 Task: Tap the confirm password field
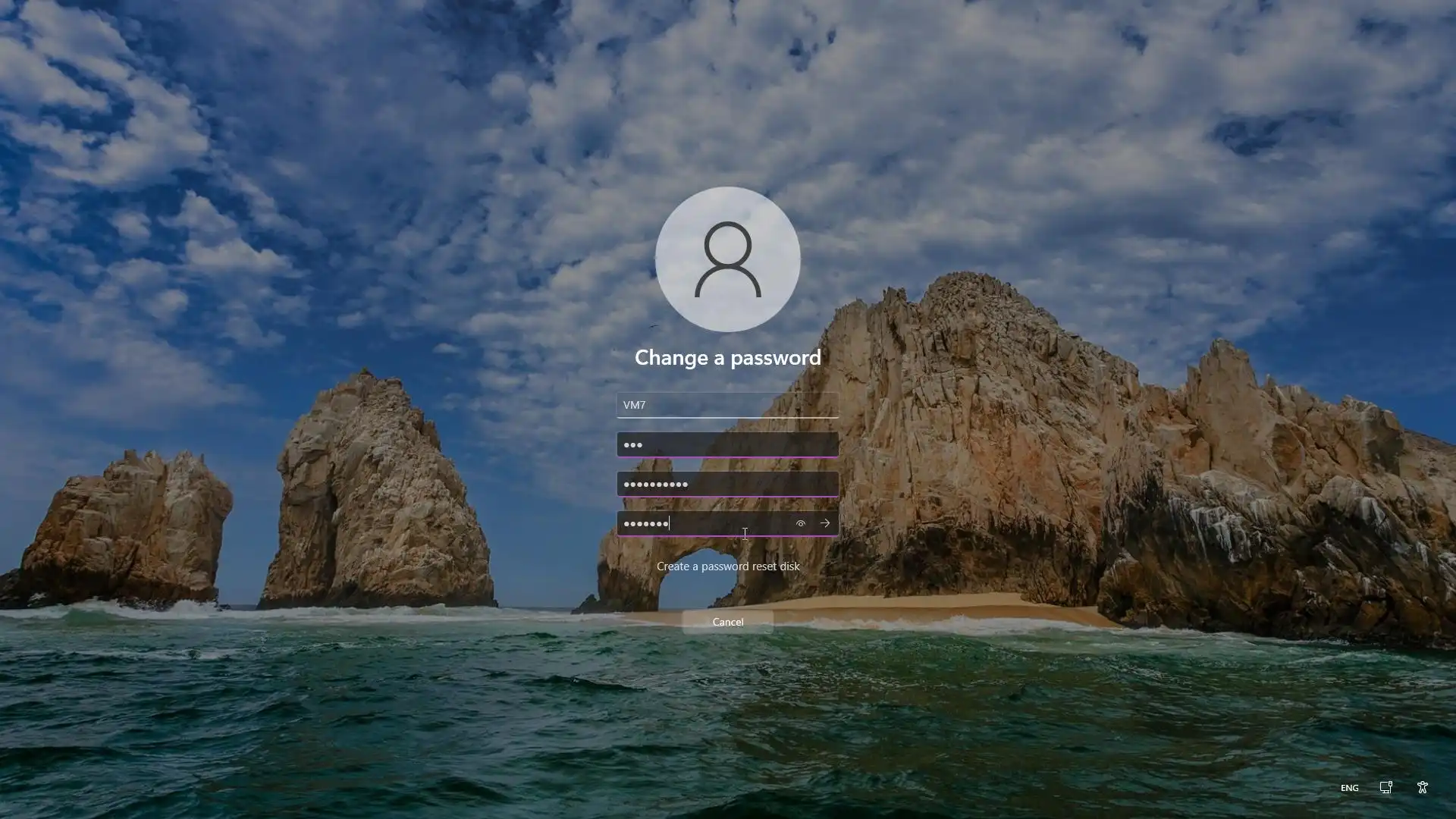click(705, 524)
